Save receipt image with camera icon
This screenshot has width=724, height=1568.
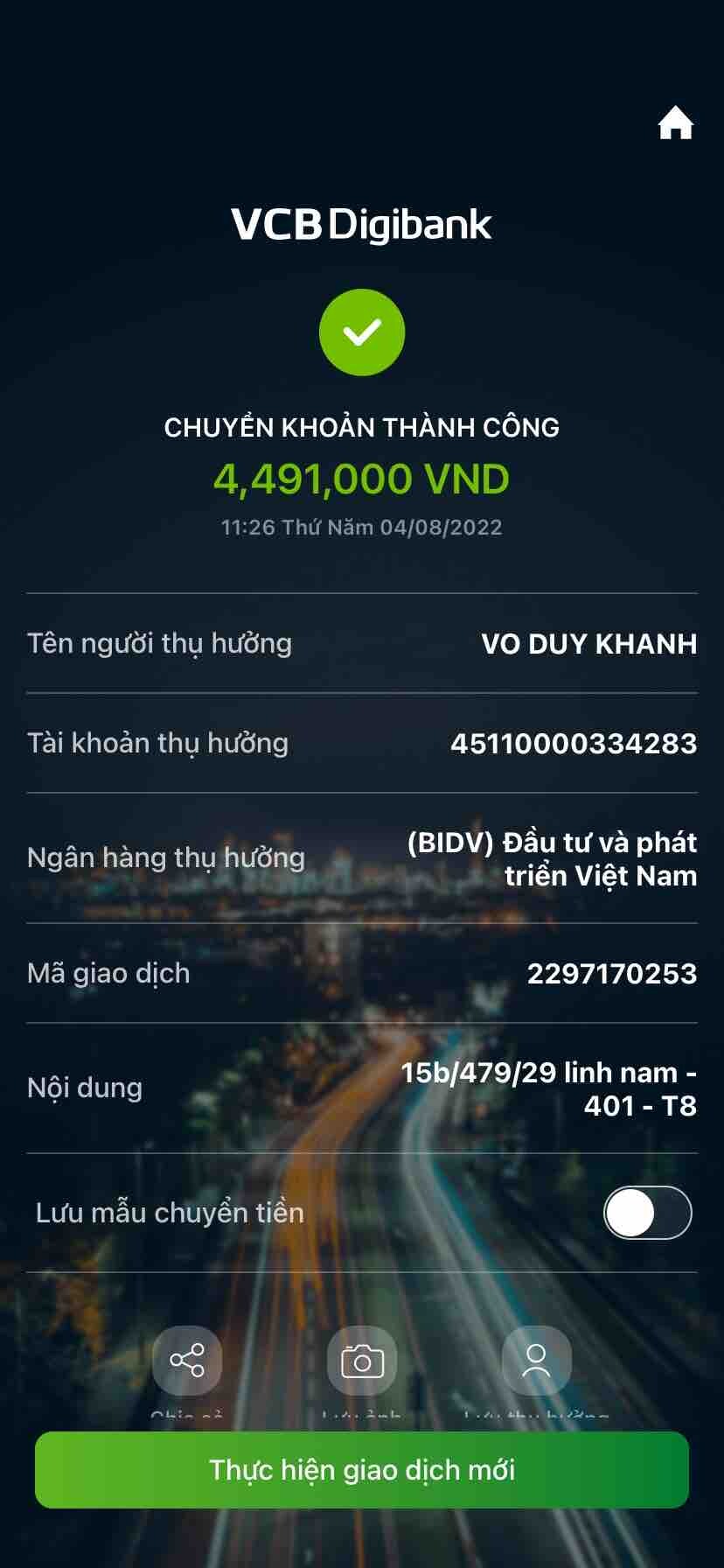pos(362,1361)
